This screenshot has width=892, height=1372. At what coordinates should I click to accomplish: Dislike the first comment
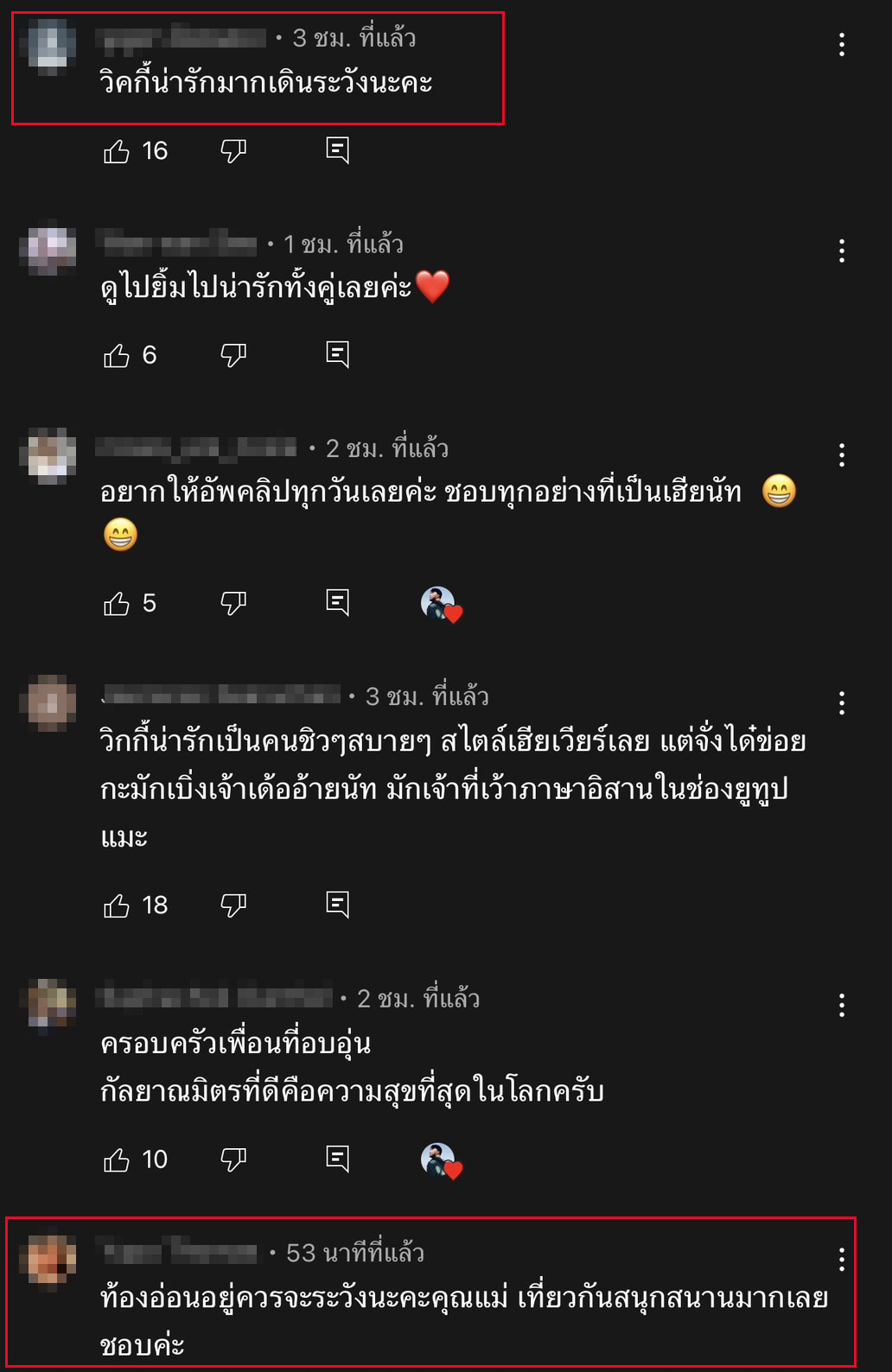(232, 152)
